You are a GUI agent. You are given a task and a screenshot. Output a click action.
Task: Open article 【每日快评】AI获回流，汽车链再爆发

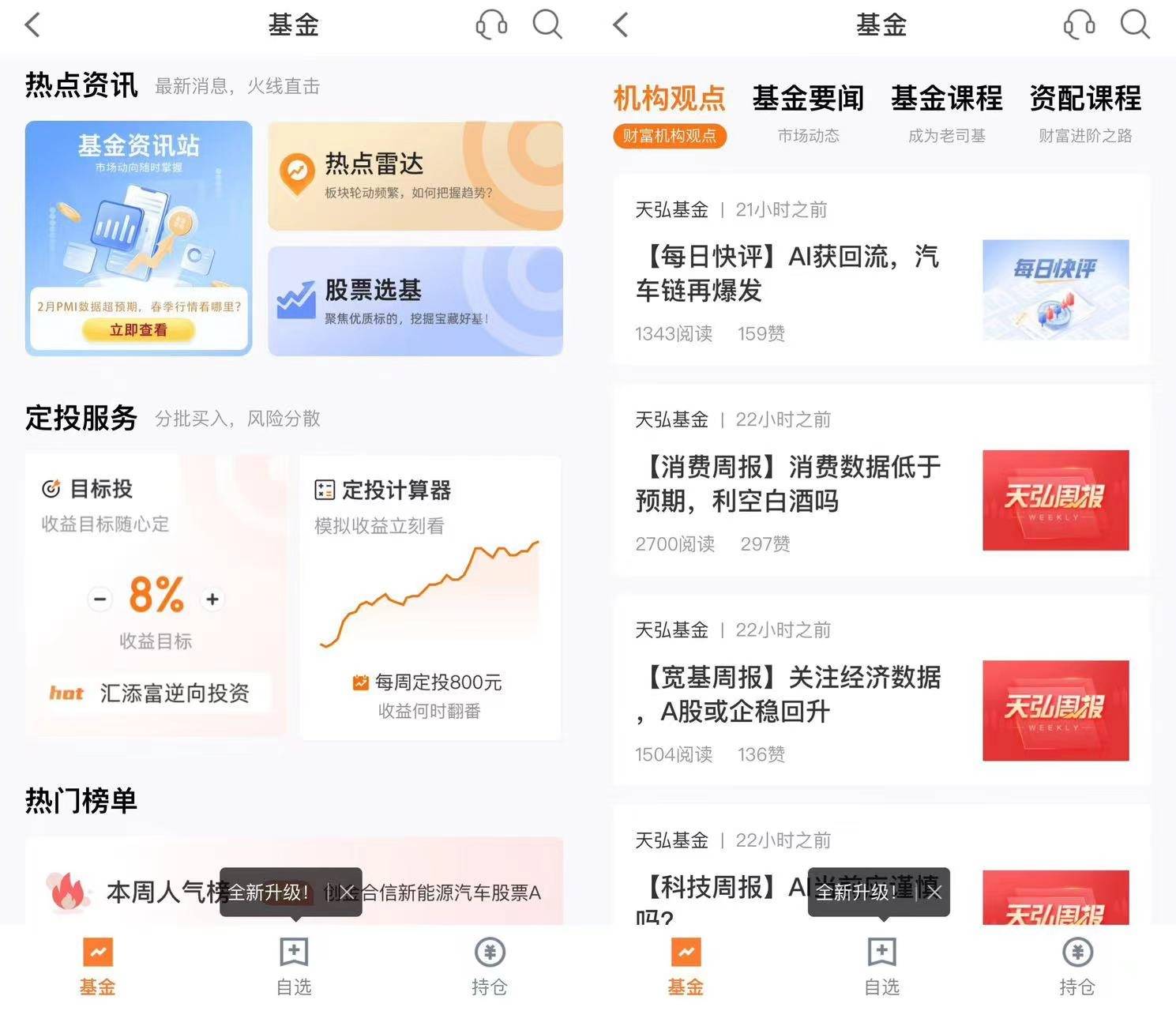pyautogui.click(x=790, y=273)
